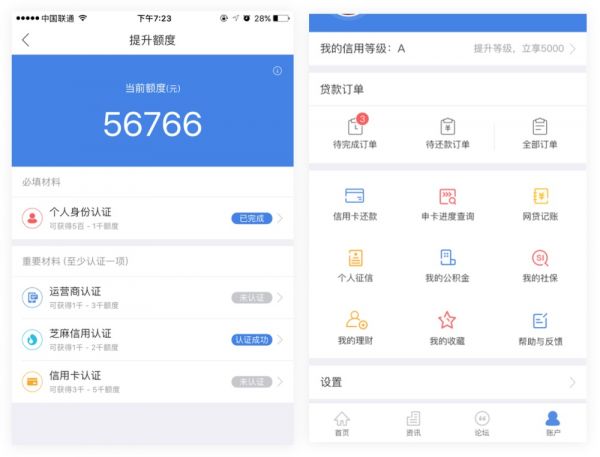Open 我的公积金
This screenshot has height=457, width=600.
click(x=447, y=266)
